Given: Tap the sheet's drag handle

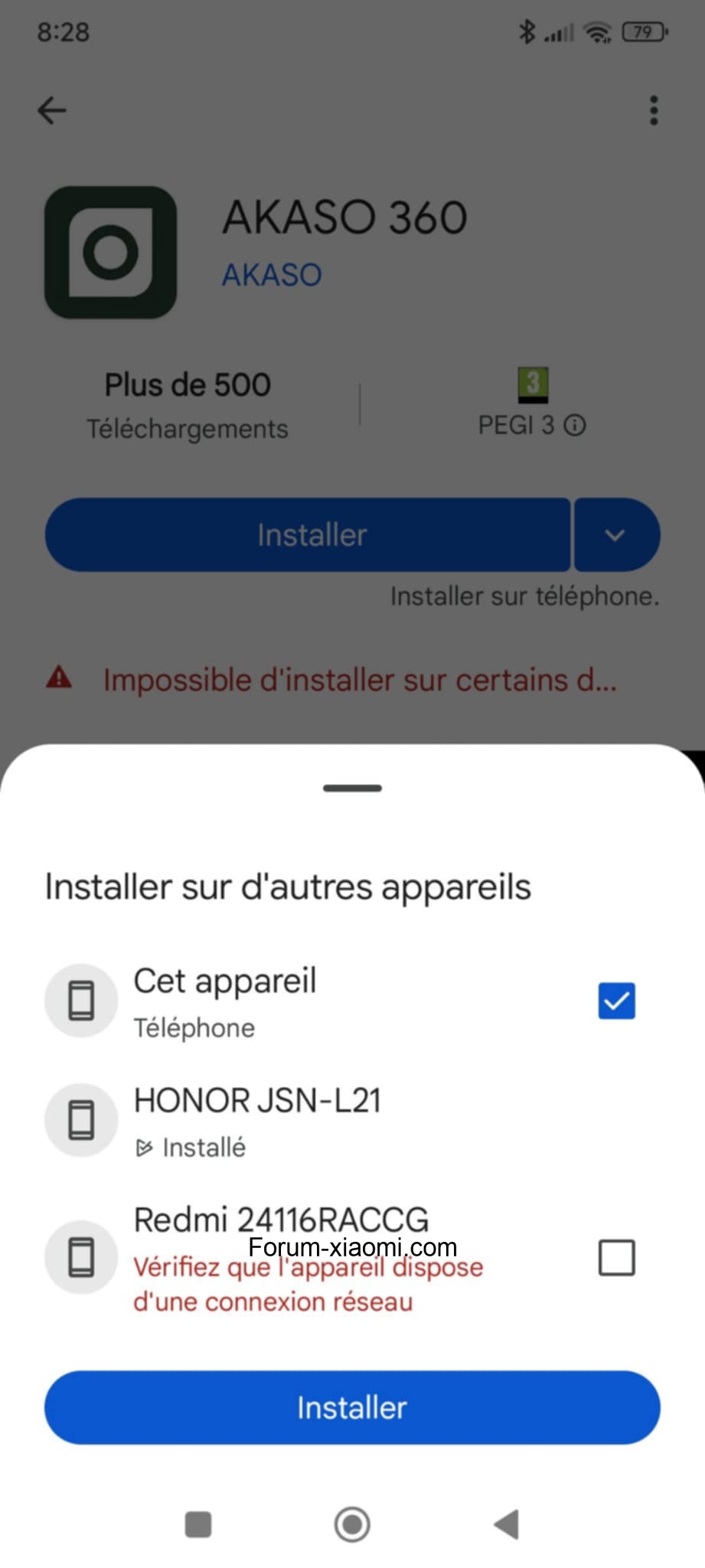Looking at the screenshot, I should coord(352,788).
